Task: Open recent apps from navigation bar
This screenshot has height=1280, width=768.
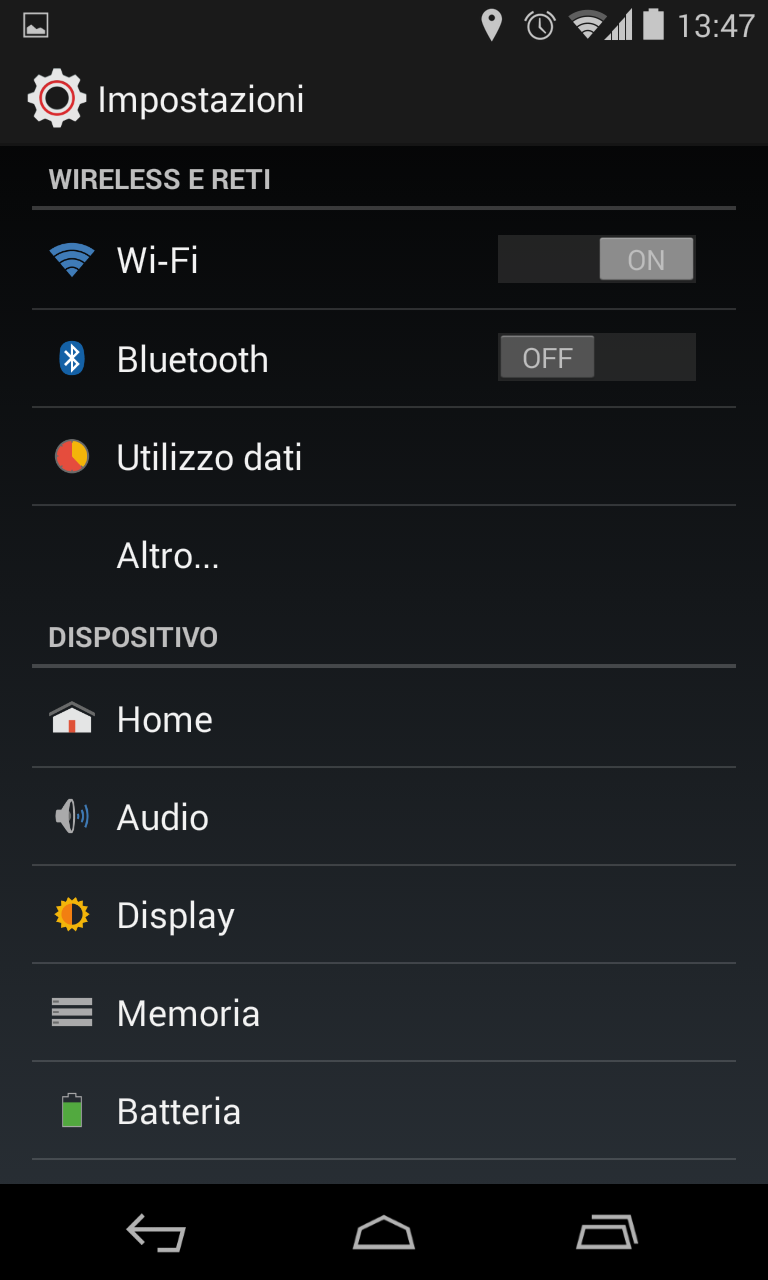Action: point(608,1232)
